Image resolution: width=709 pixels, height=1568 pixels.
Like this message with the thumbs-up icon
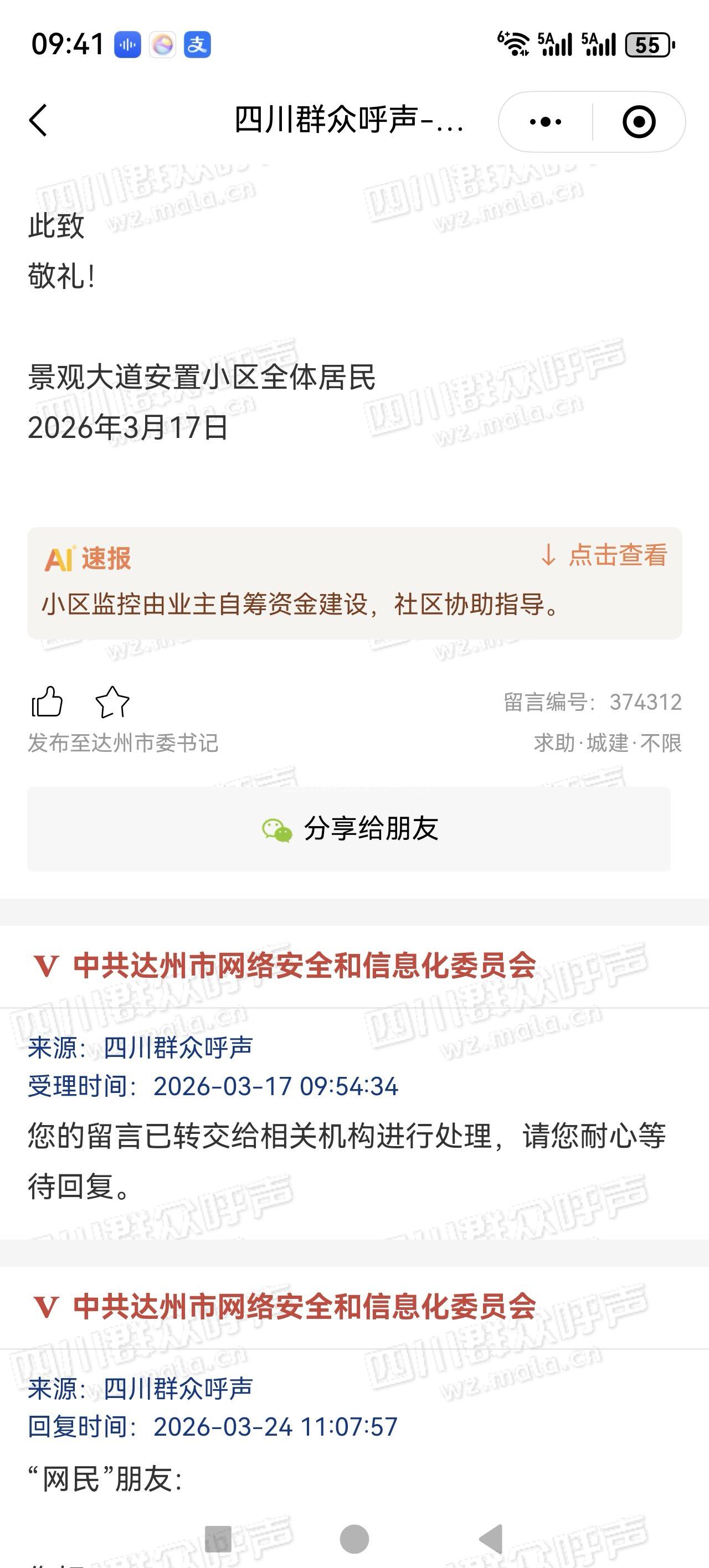coord(47,702)
